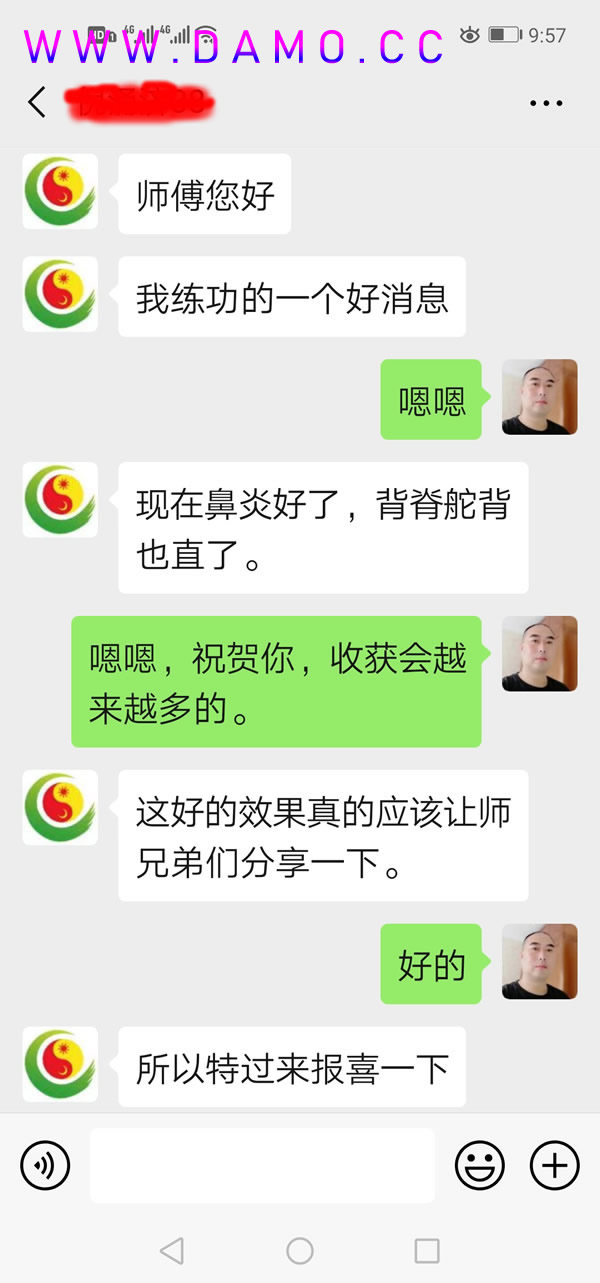Open the emoji picker

(x=480, y=1165)
